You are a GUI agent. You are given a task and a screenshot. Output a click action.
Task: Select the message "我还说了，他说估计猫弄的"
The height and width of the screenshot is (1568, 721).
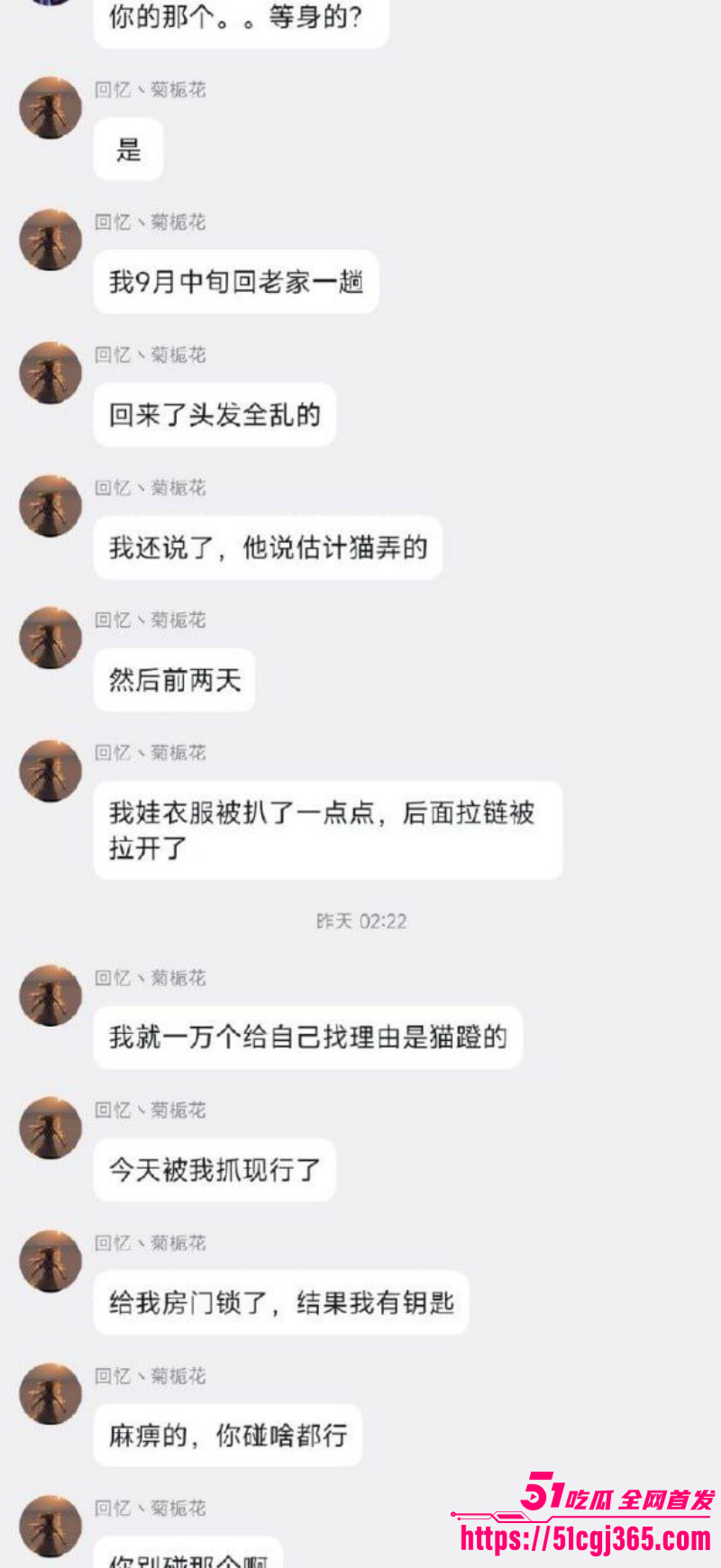click(x=268, y=546)
